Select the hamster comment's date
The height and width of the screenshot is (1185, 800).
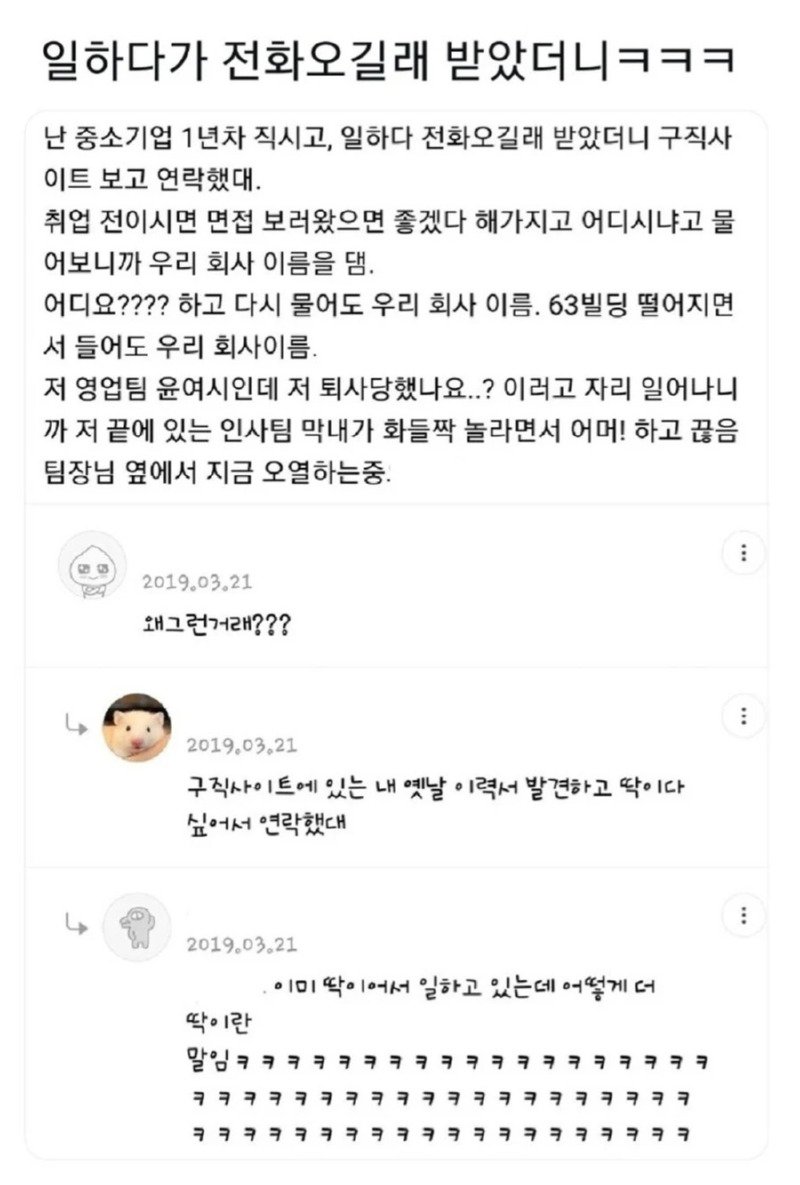pos(243,745)
